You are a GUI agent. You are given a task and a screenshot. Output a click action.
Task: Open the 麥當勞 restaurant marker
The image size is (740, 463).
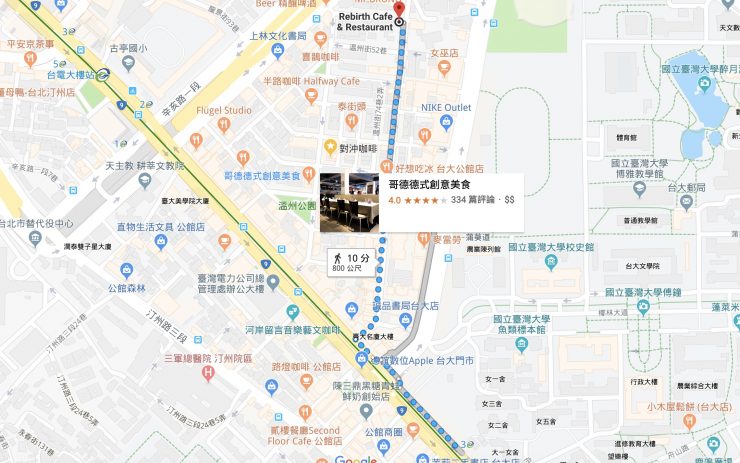click(423, 240)
